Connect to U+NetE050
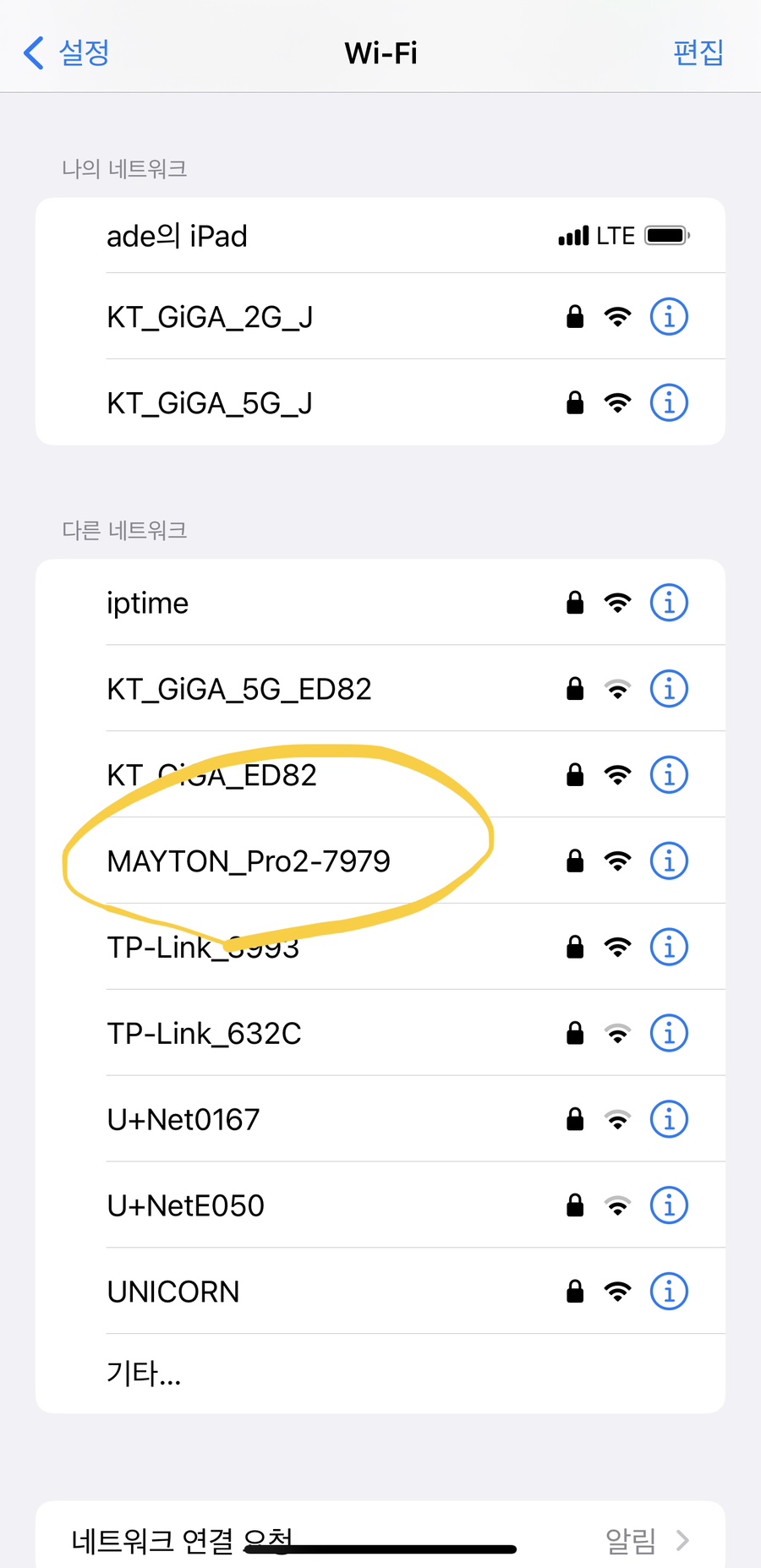761x1568 pixels. [380, 1205]
